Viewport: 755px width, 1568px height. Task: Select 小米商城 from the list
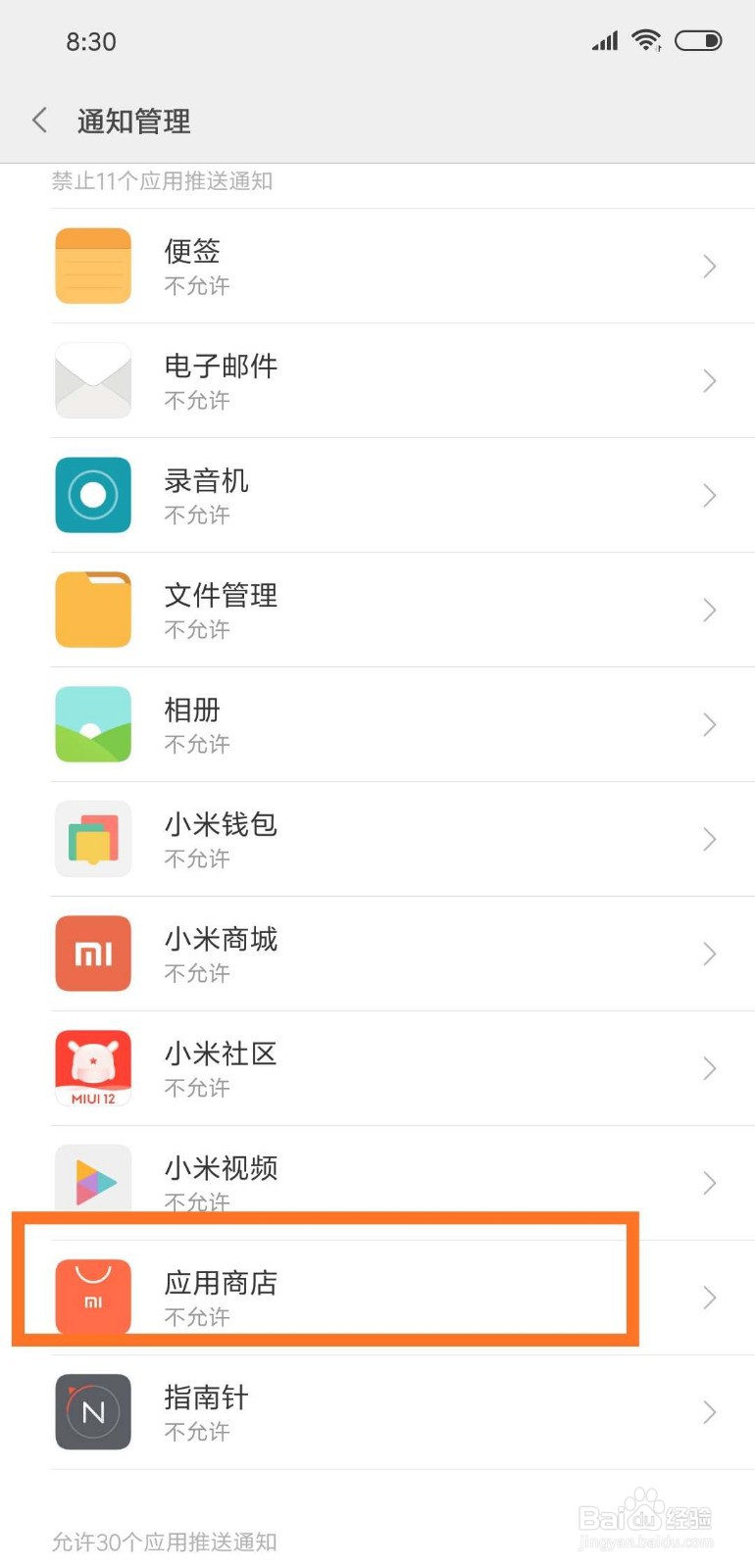[377, 954]
